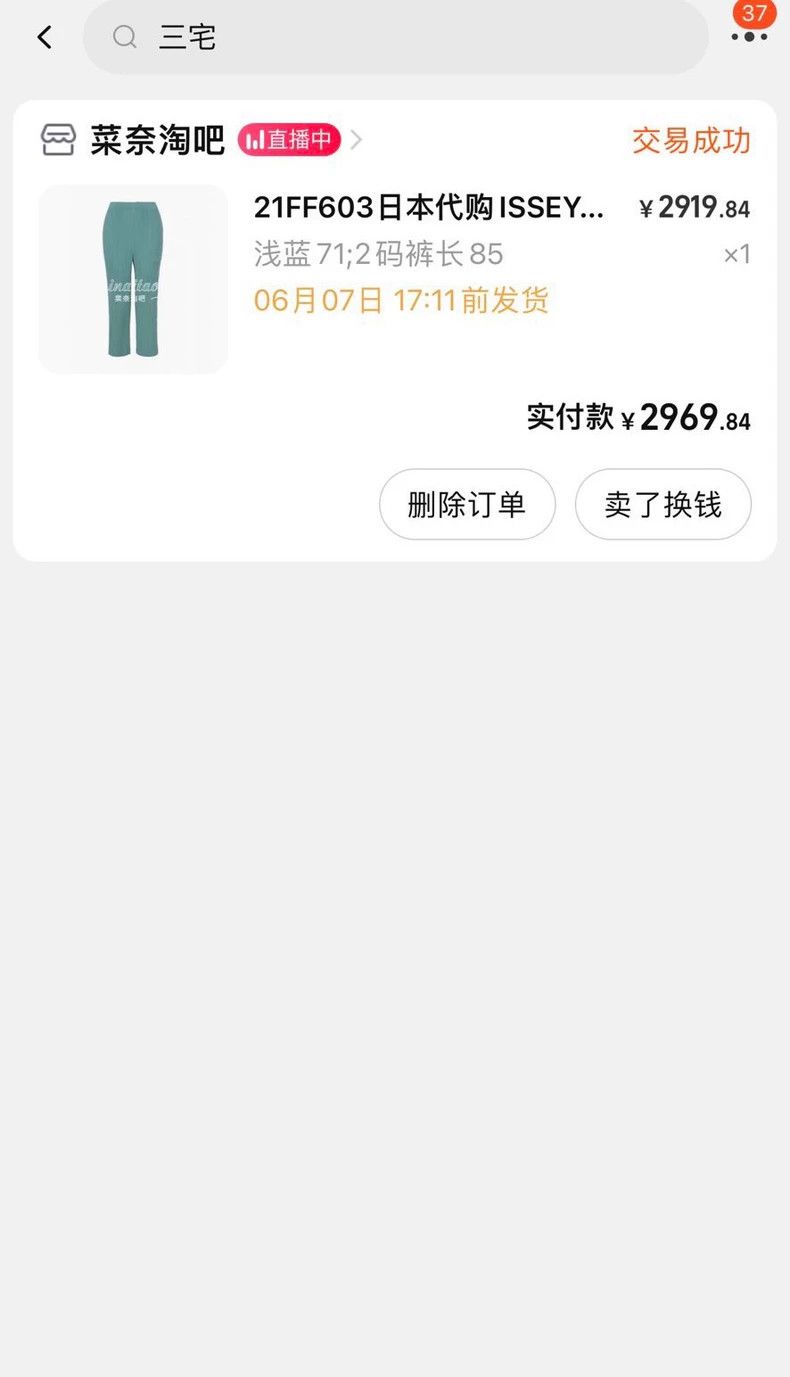This screenshot has width=790, height=1377.
Task: Tap the search field containing 三宅
Action: [x=396, y=37]
